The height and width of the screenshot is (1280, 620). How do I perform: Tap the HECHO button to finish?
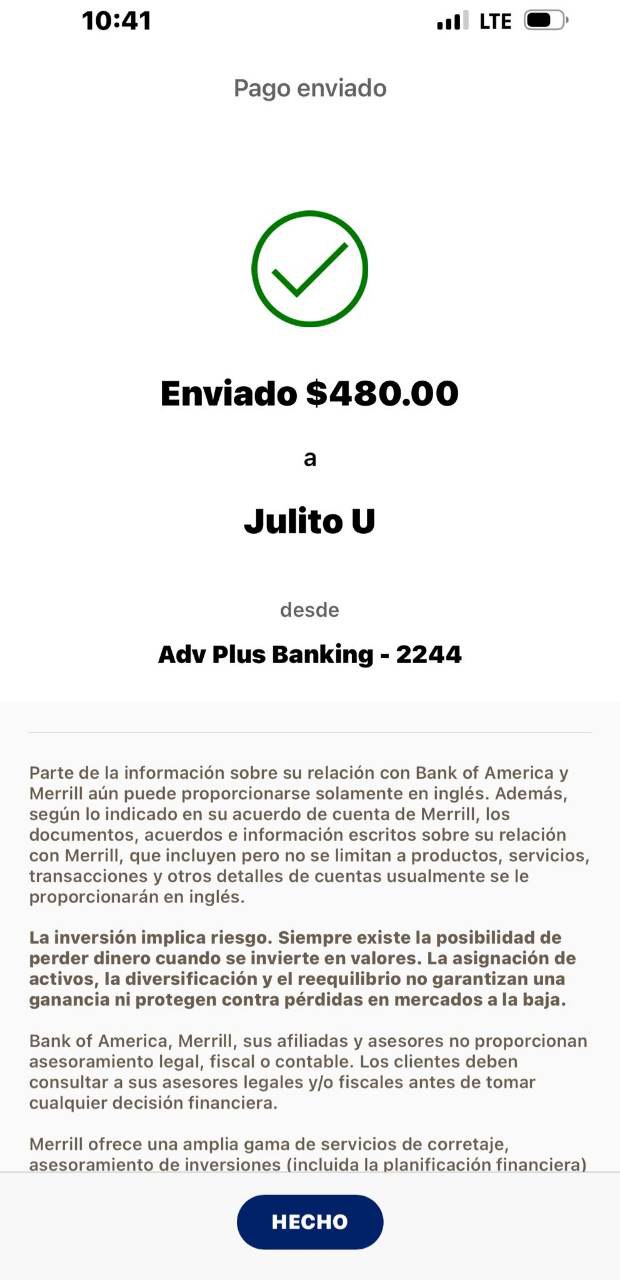tap(310, 1221)
